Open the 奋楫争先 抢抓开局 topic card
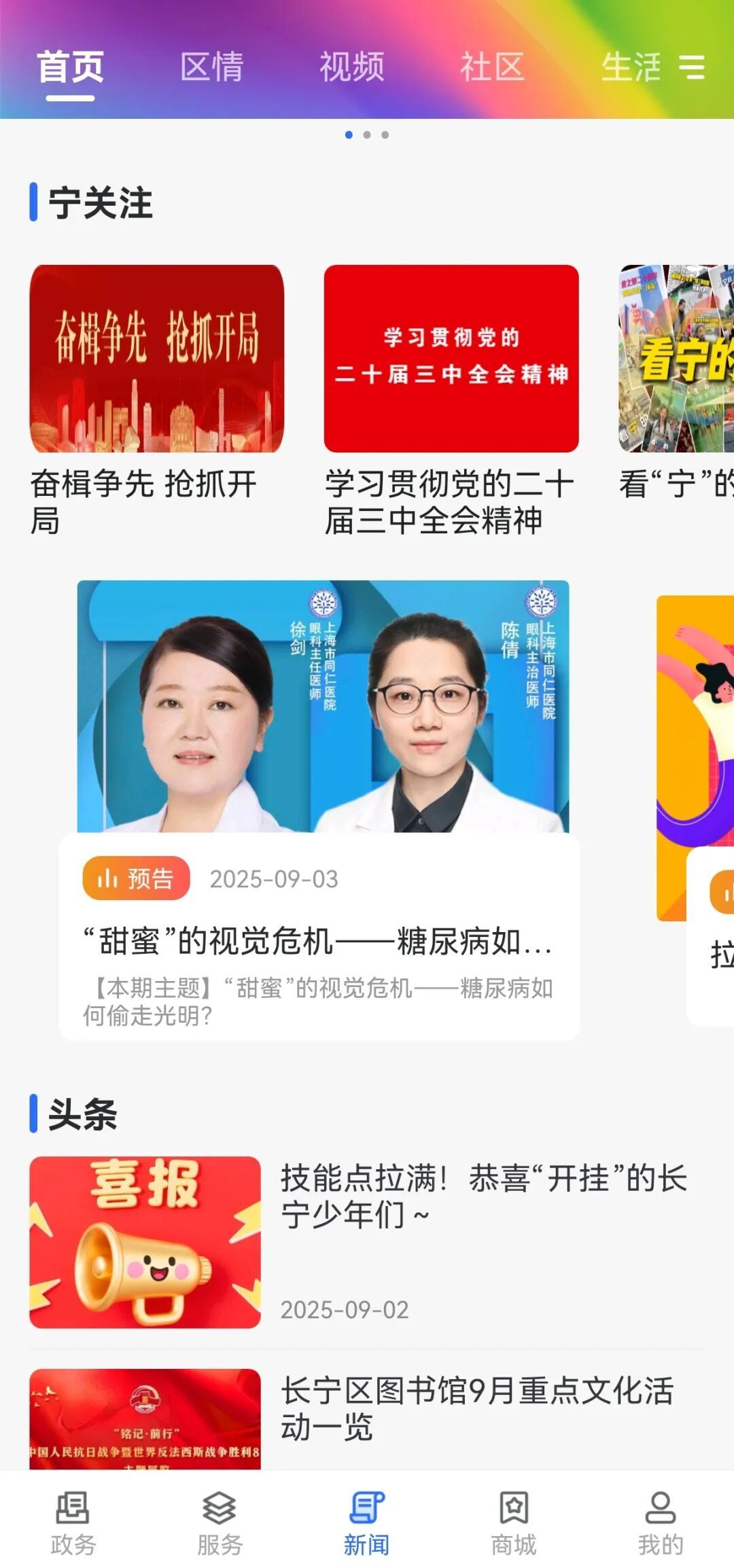This screenshot has width=734, height=1568. (157, 401)
